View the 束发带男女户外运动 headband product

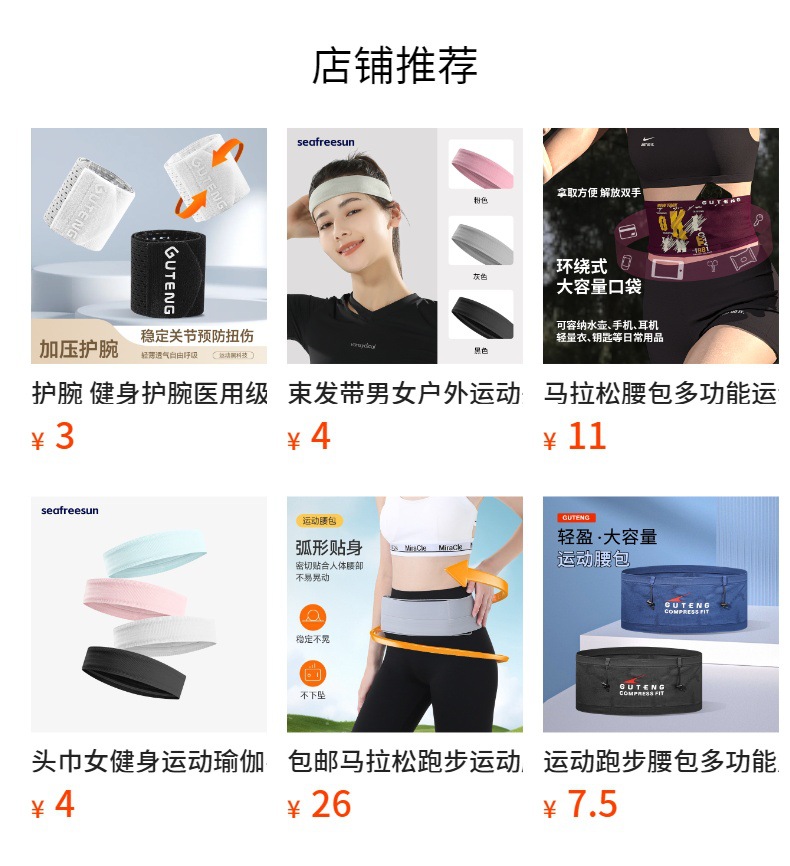point(404,246)
